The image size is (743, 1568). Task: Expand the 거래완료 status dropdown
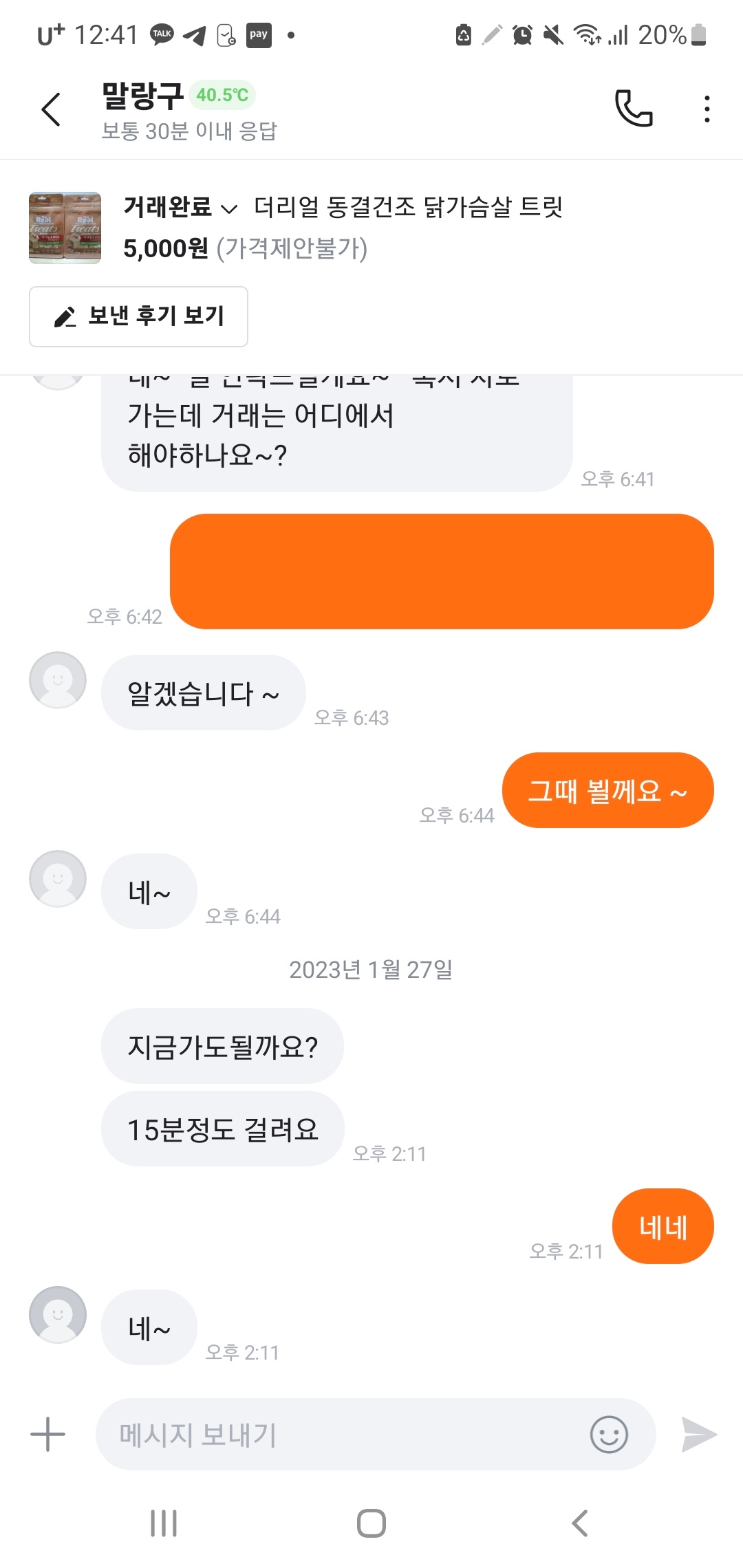coord(180,207)
